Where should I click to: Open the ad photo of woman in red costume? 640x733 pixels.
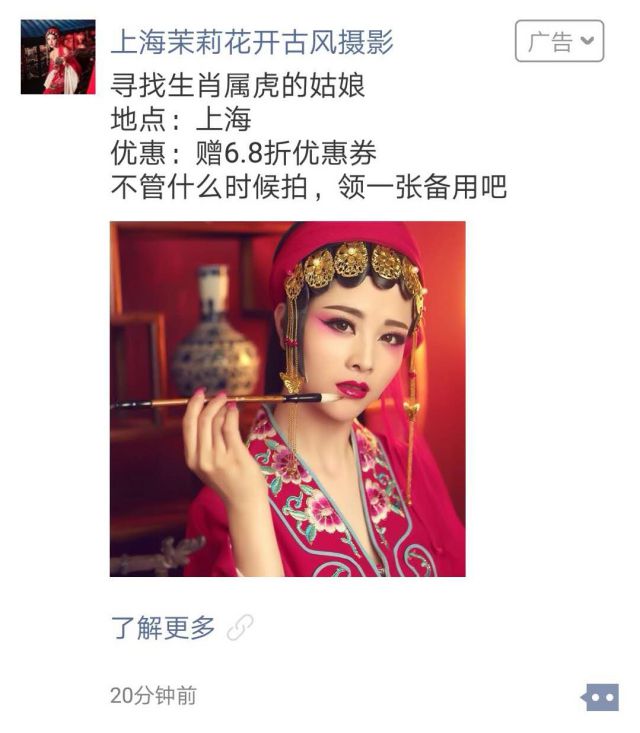(287, 398)
